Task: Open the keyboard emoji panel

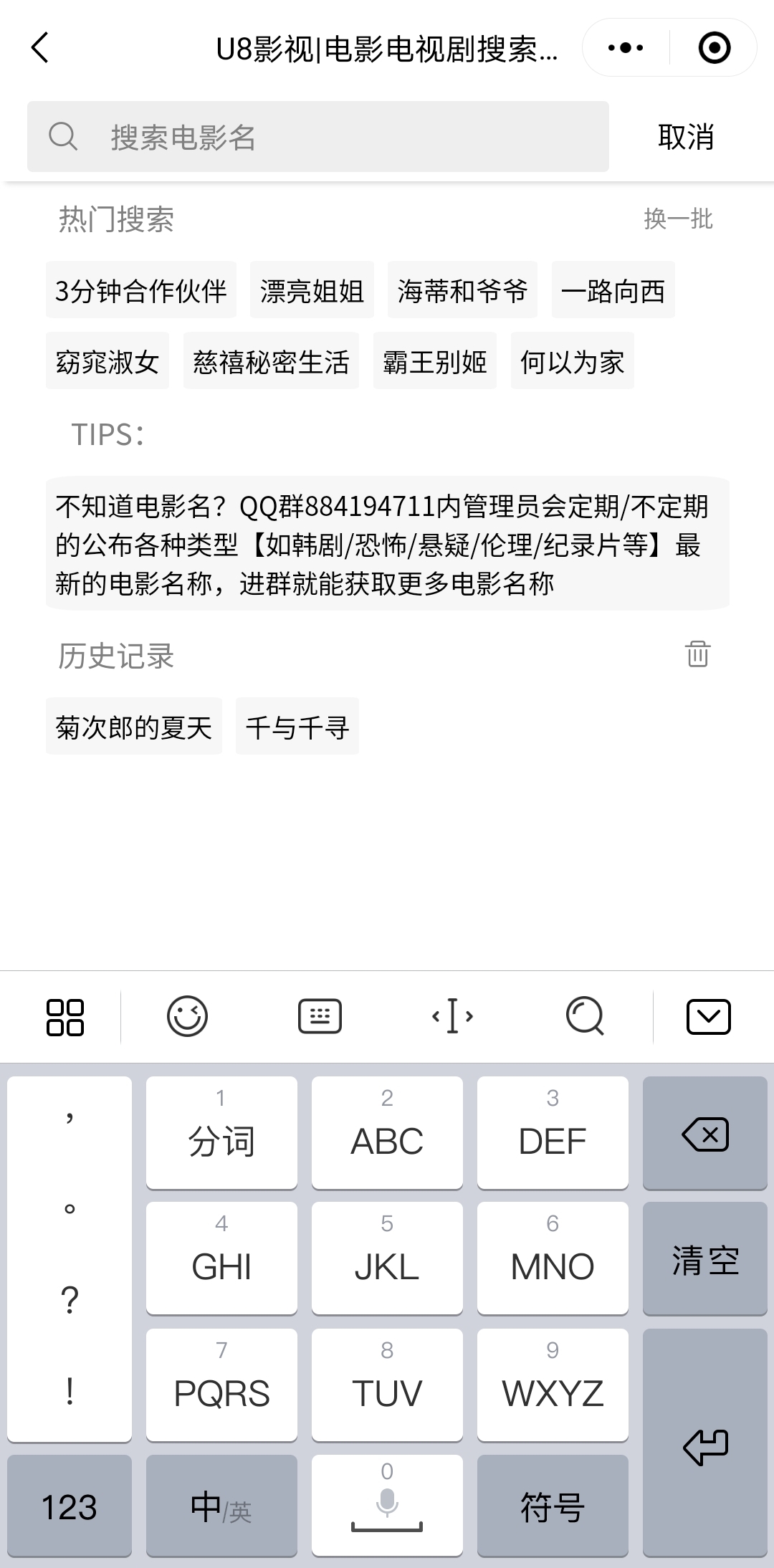Action: [187, 1017]
